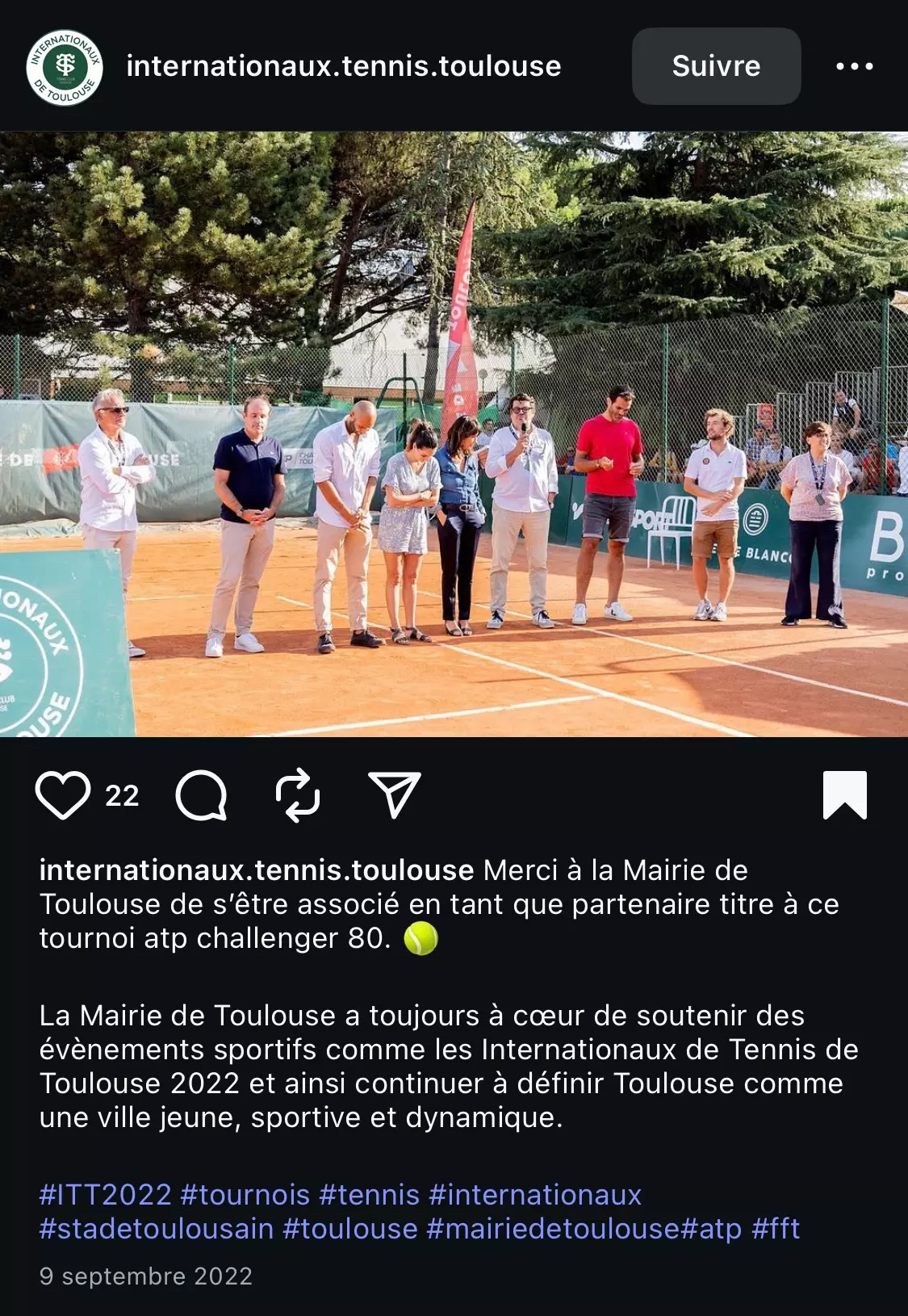This screenshot has height=1316, width=908.
Task: Open the #toulouse hashtag
Action: click(x=350, y=1229)
